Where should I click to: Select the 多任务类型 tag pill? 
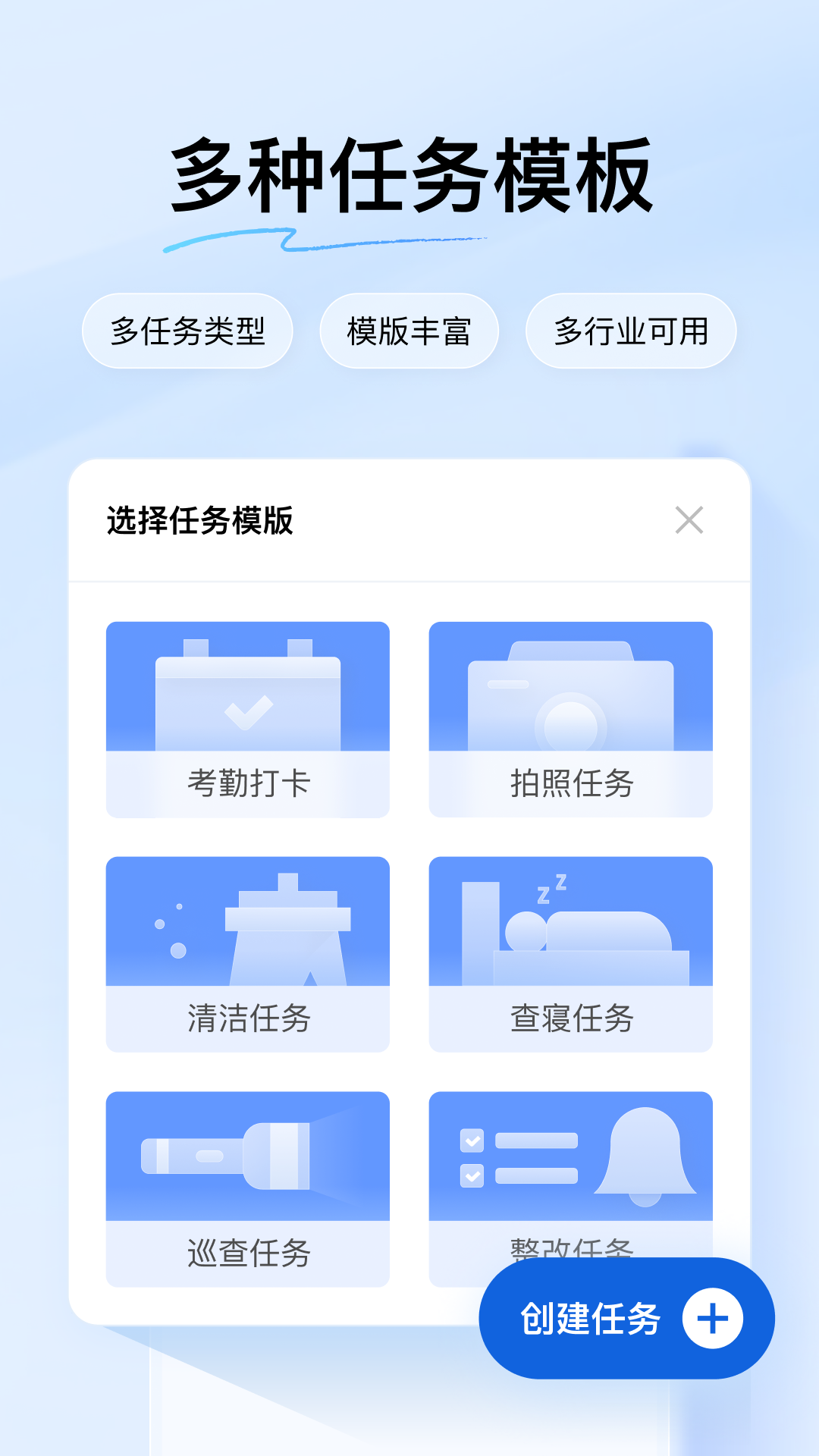point(187,331)
